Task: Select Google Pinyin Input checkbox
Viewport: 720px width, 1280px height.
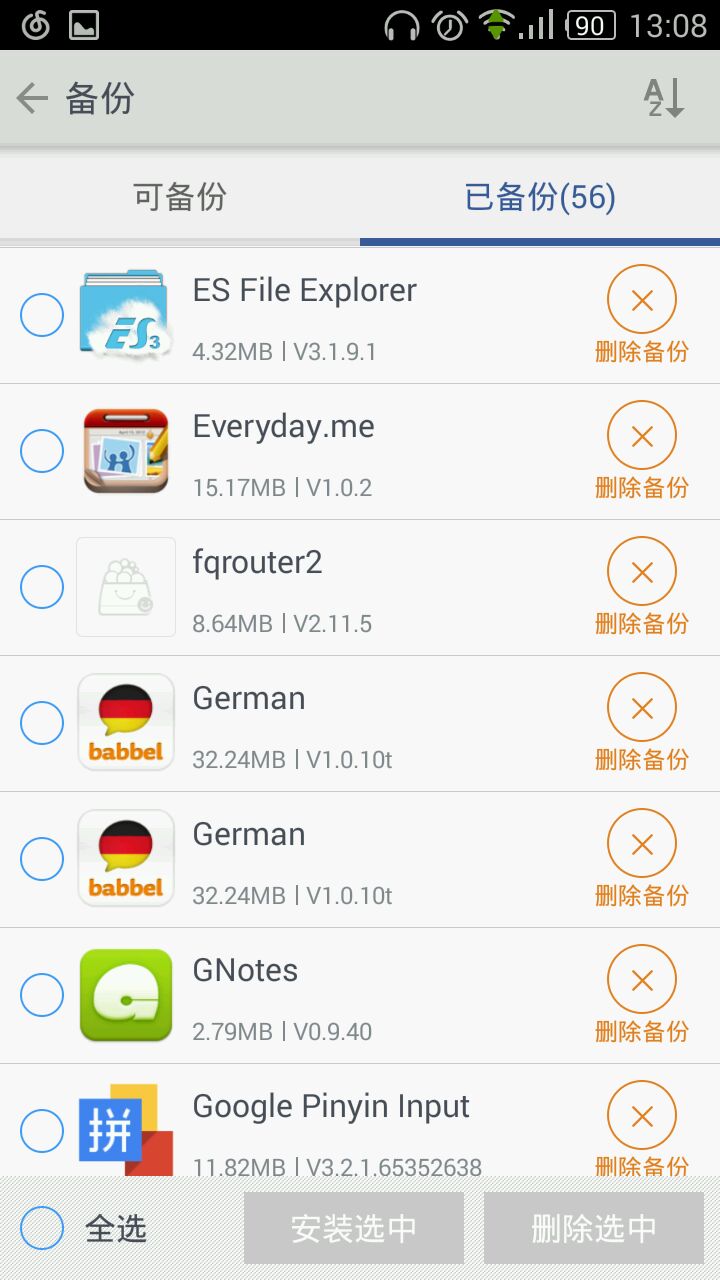Action: pos(42,1131)
